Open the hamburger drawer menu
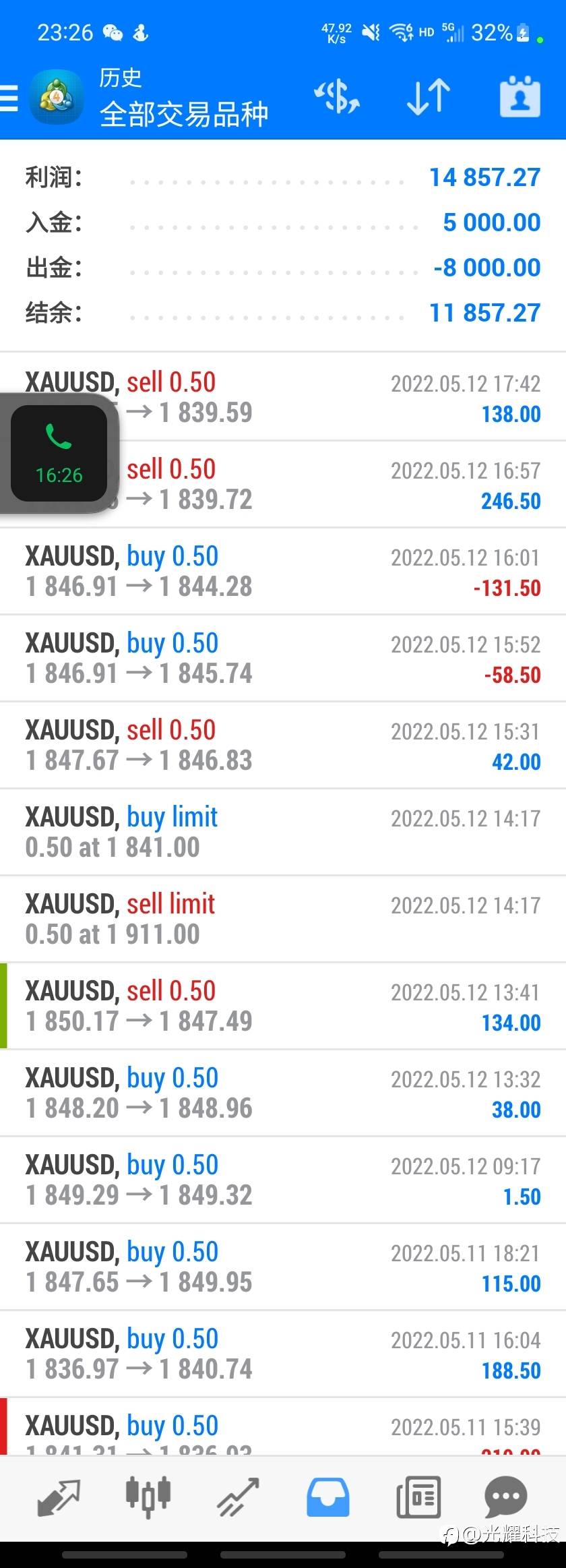Viewport: 566px width, 1568px height. point(9,98)
